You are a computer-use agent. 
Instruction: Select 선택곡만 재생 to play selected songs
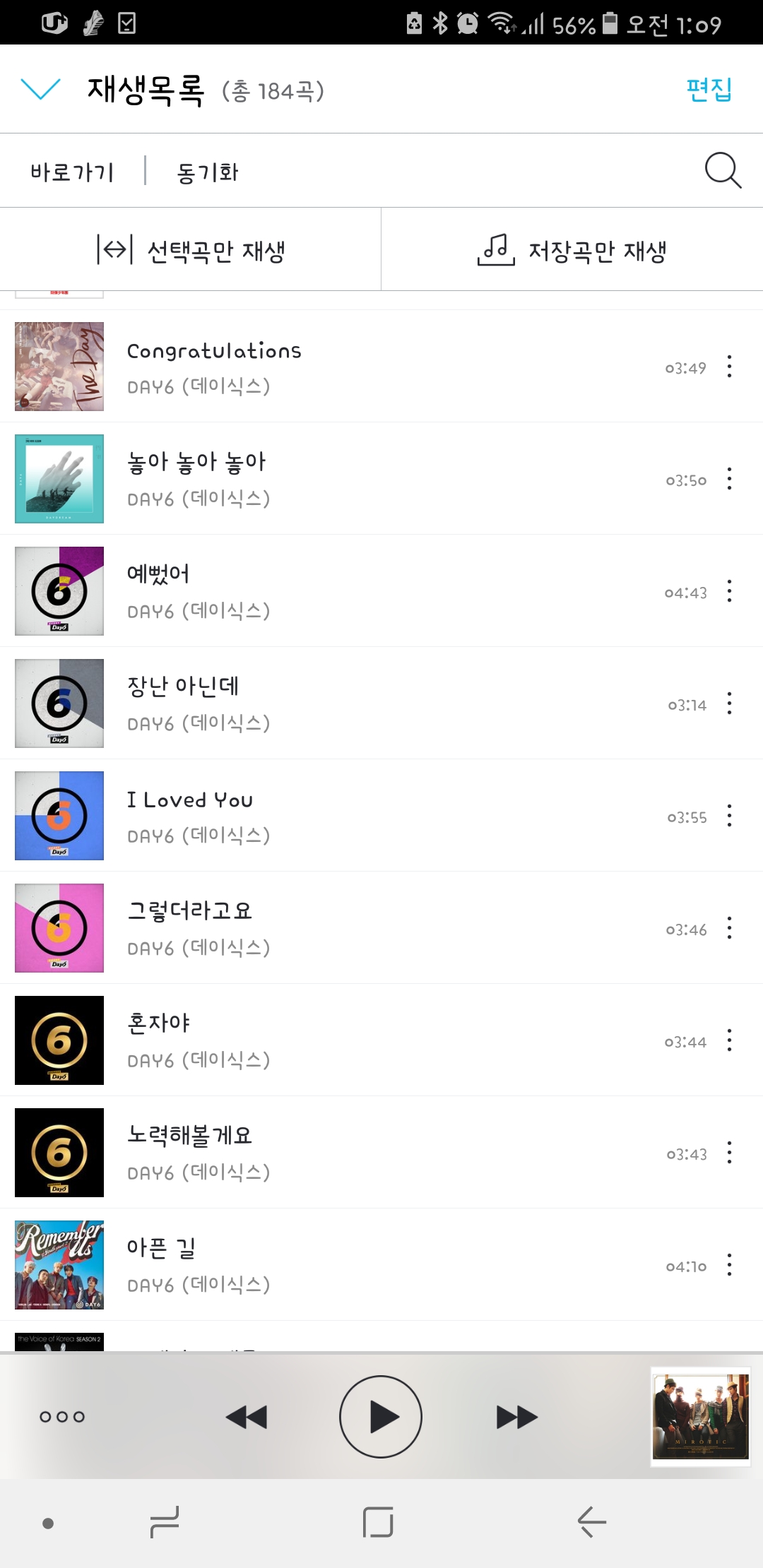coord(191,250)
